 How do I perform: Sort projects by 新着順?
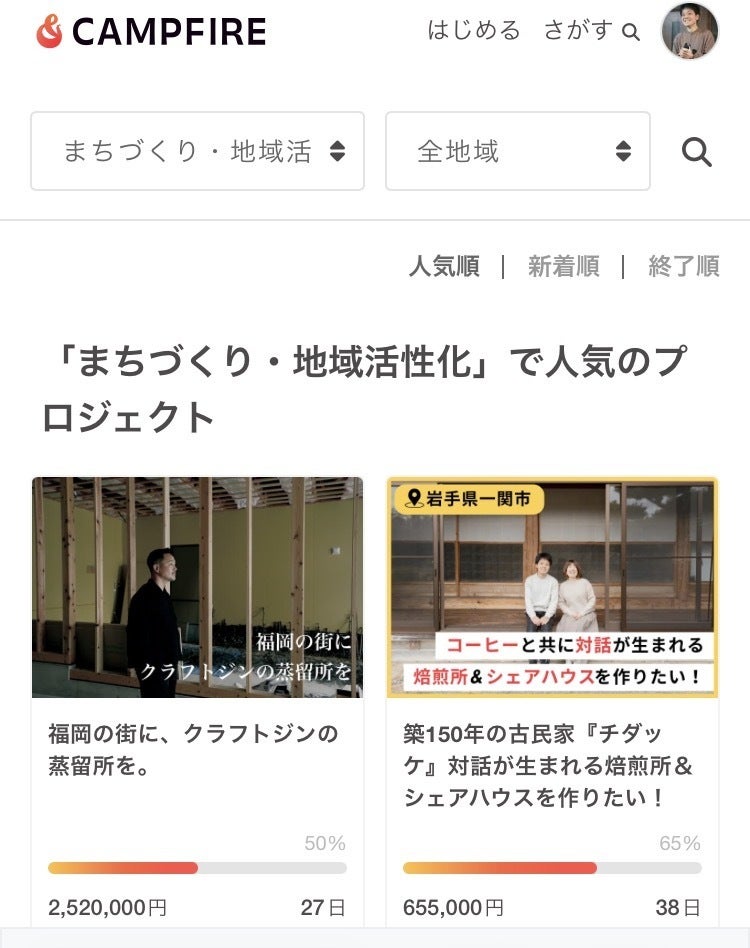click(563, 266)
